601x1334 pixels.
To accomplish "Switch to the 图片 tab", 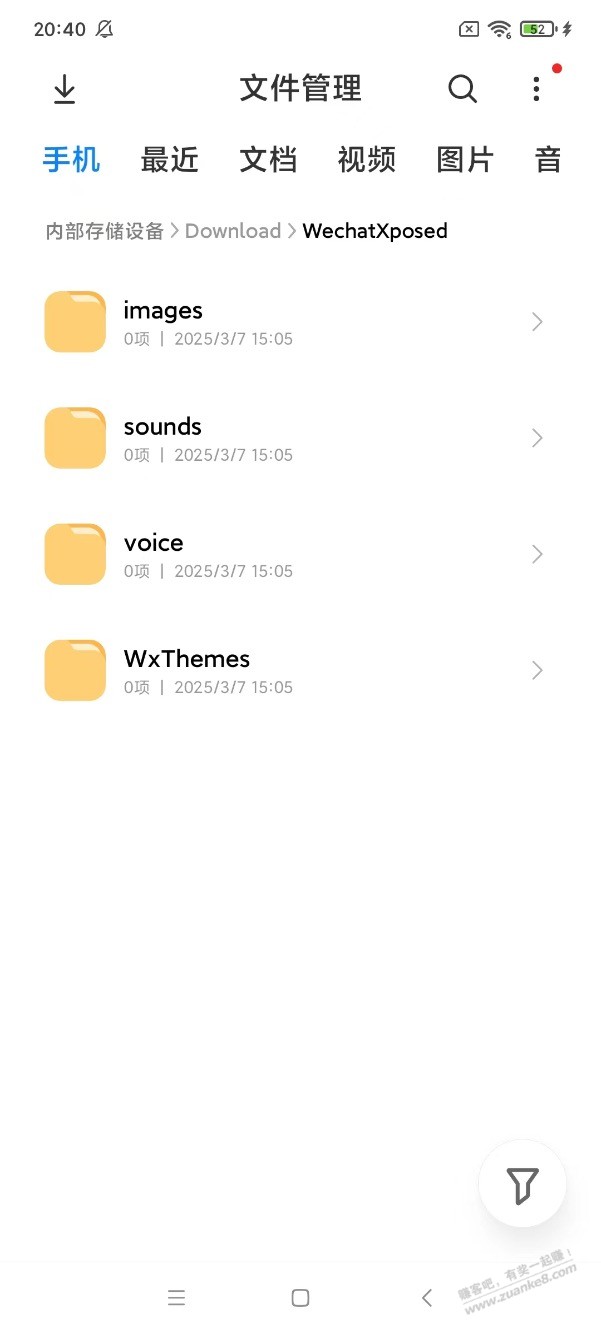I will coord(465,160).
